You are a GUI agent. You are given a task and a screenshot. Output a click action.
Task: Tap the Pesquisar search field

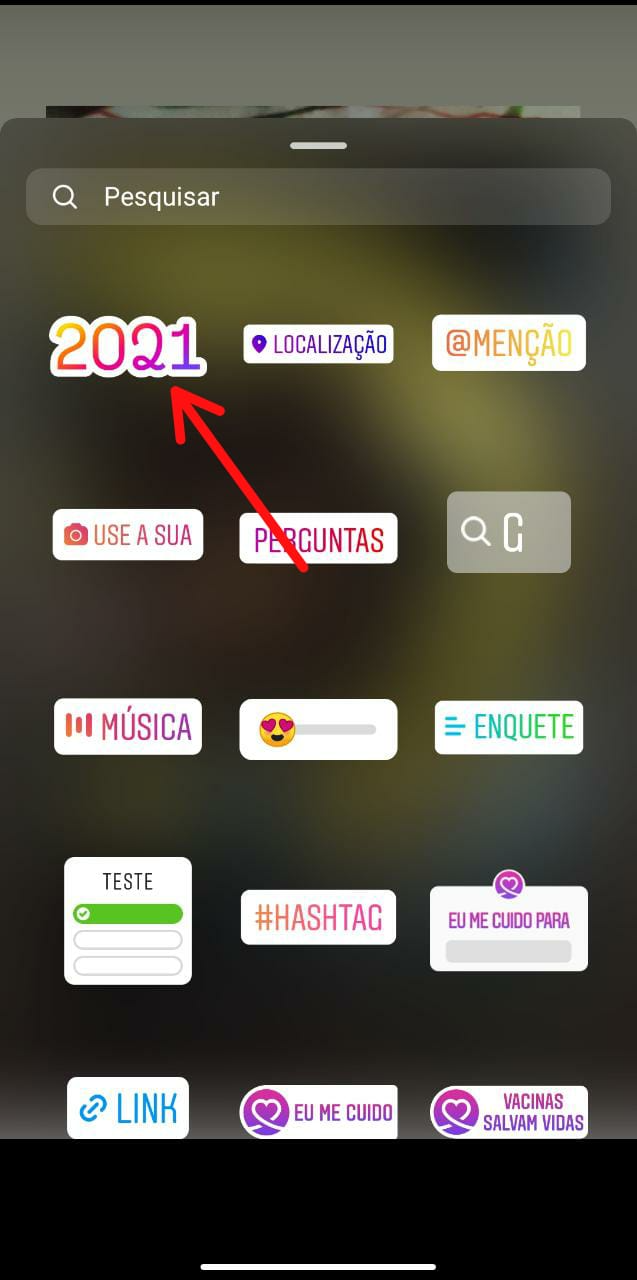tap(318, 196)
